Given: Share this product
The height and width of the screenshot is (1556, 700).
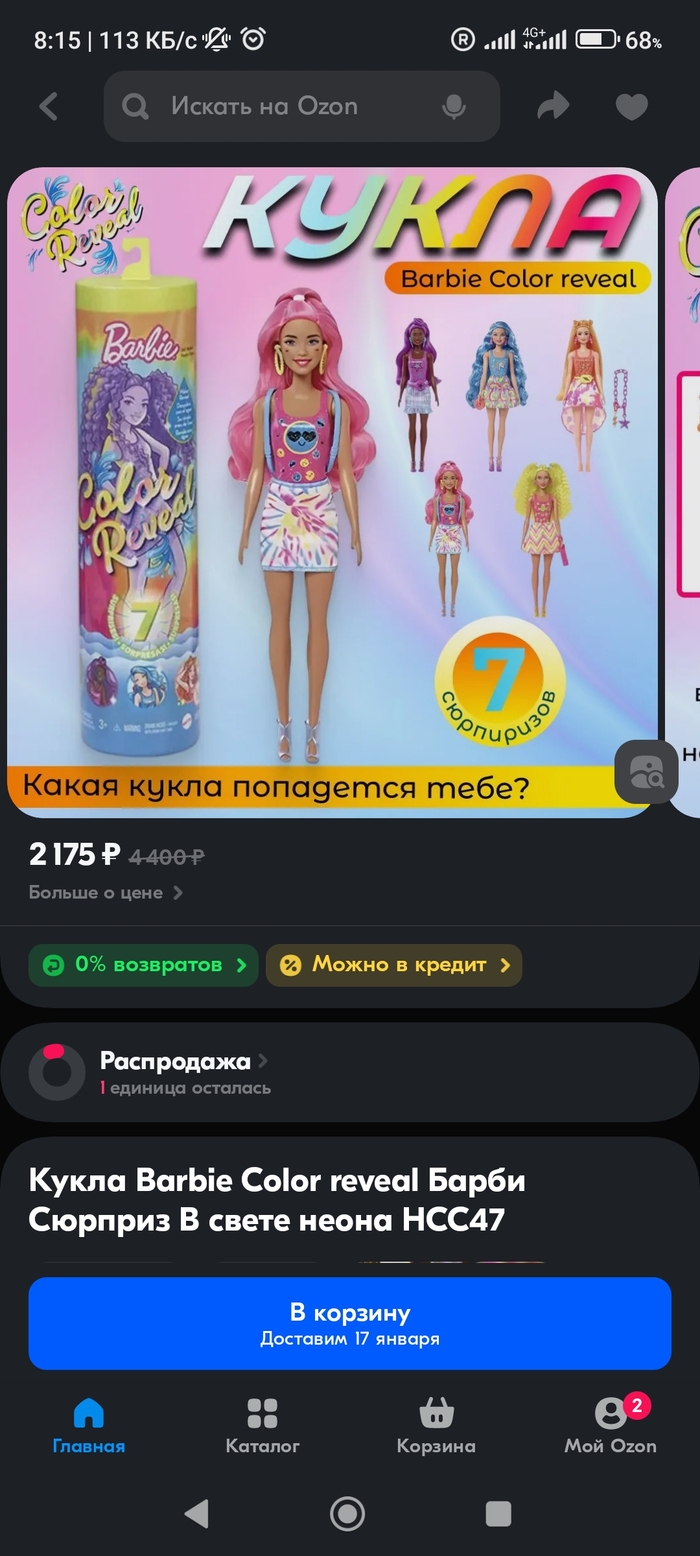Looking at the screenshot, I should [x=552, y=106].
